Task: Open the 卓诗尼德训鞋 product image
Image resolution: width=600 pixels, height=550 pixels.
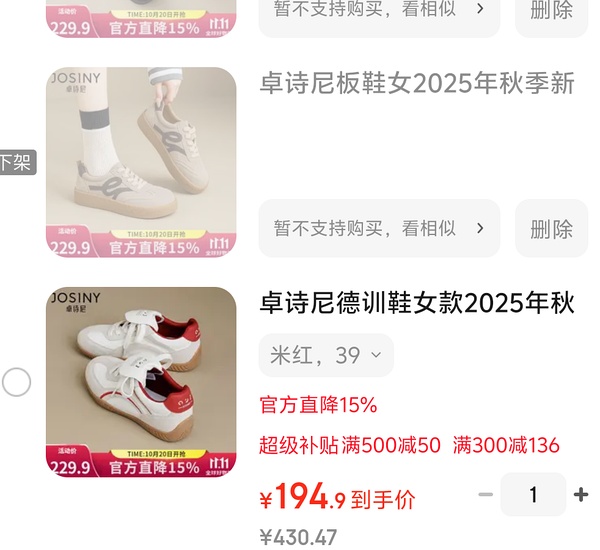Action: [141, 382]
